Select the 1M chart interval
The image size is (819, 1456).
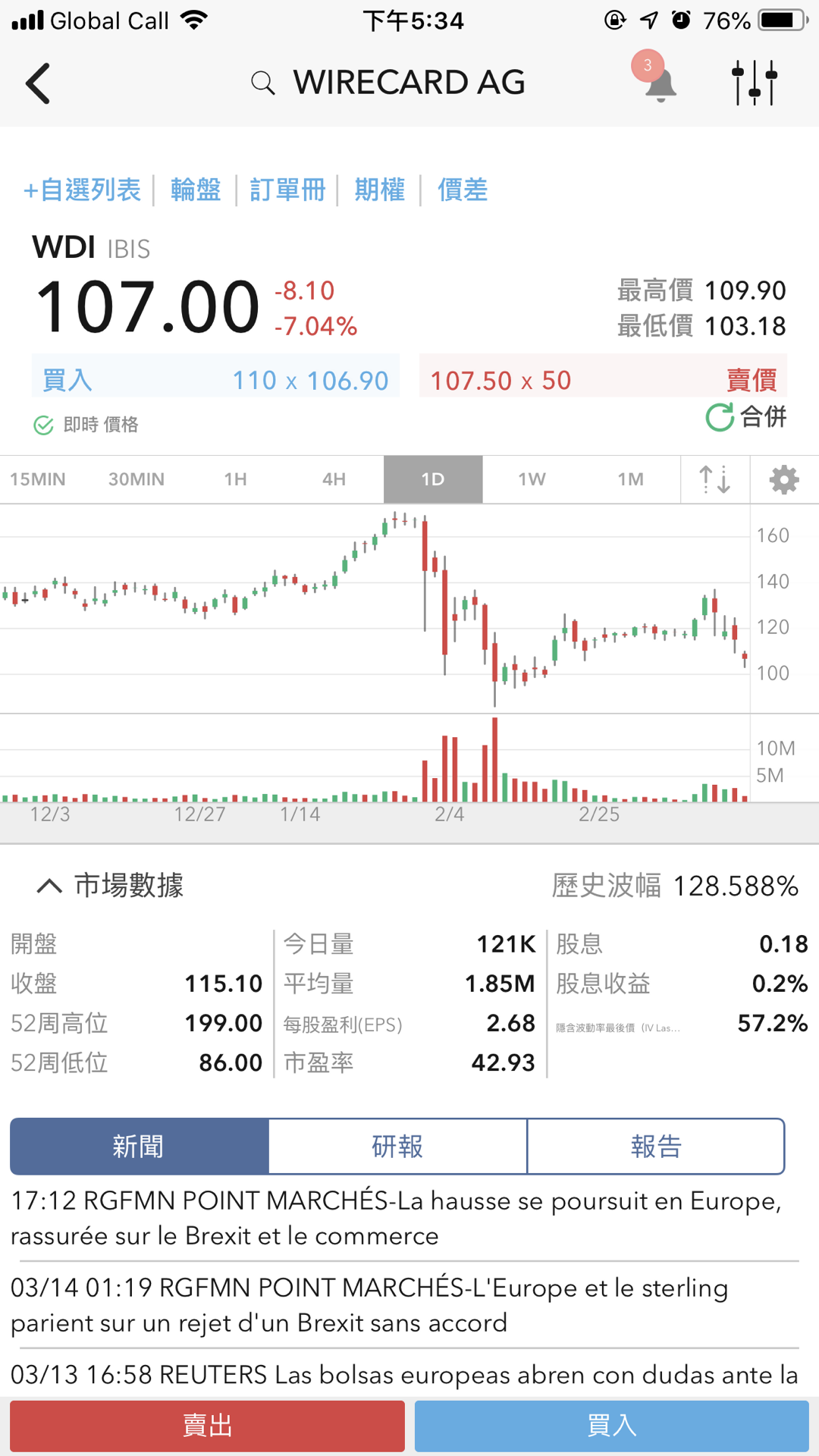point(630,479)
